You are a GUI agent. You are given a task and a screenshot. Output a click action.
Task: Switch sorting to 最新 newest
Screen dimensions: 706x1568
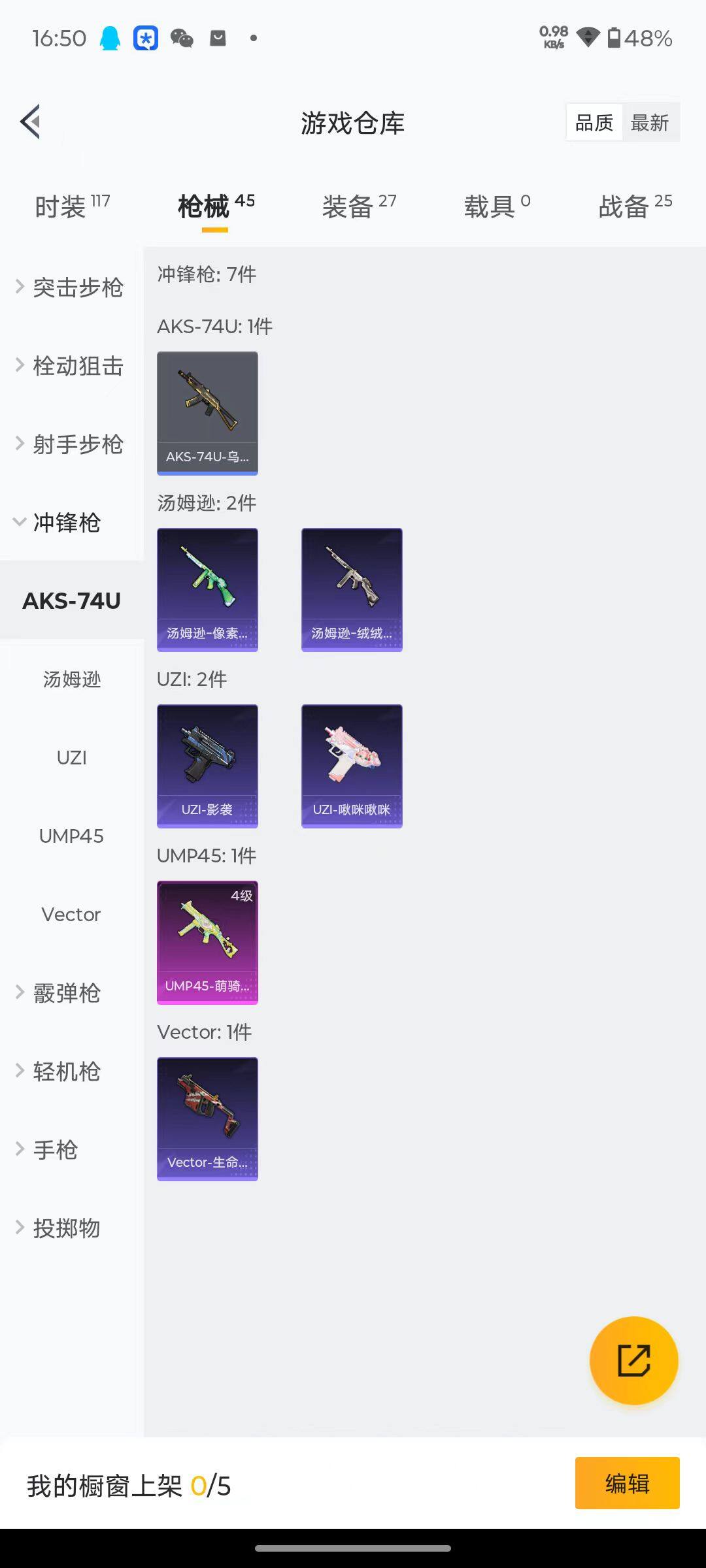(650, 122)
